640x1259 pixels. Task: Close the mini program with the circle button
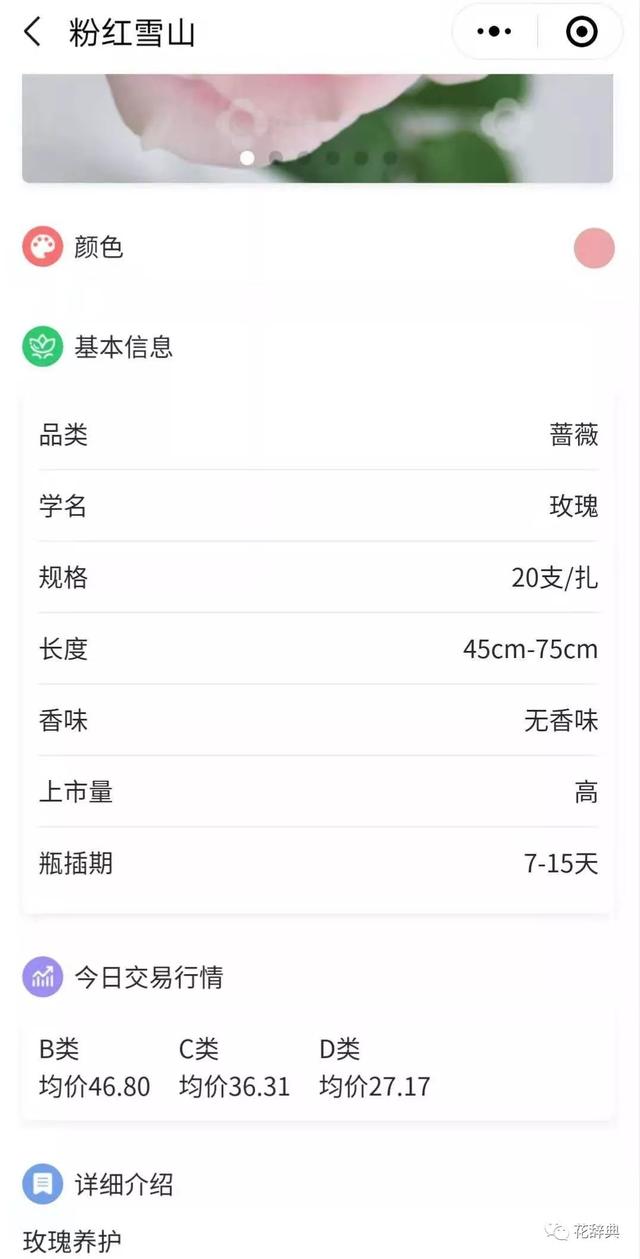tap(581, 32)
